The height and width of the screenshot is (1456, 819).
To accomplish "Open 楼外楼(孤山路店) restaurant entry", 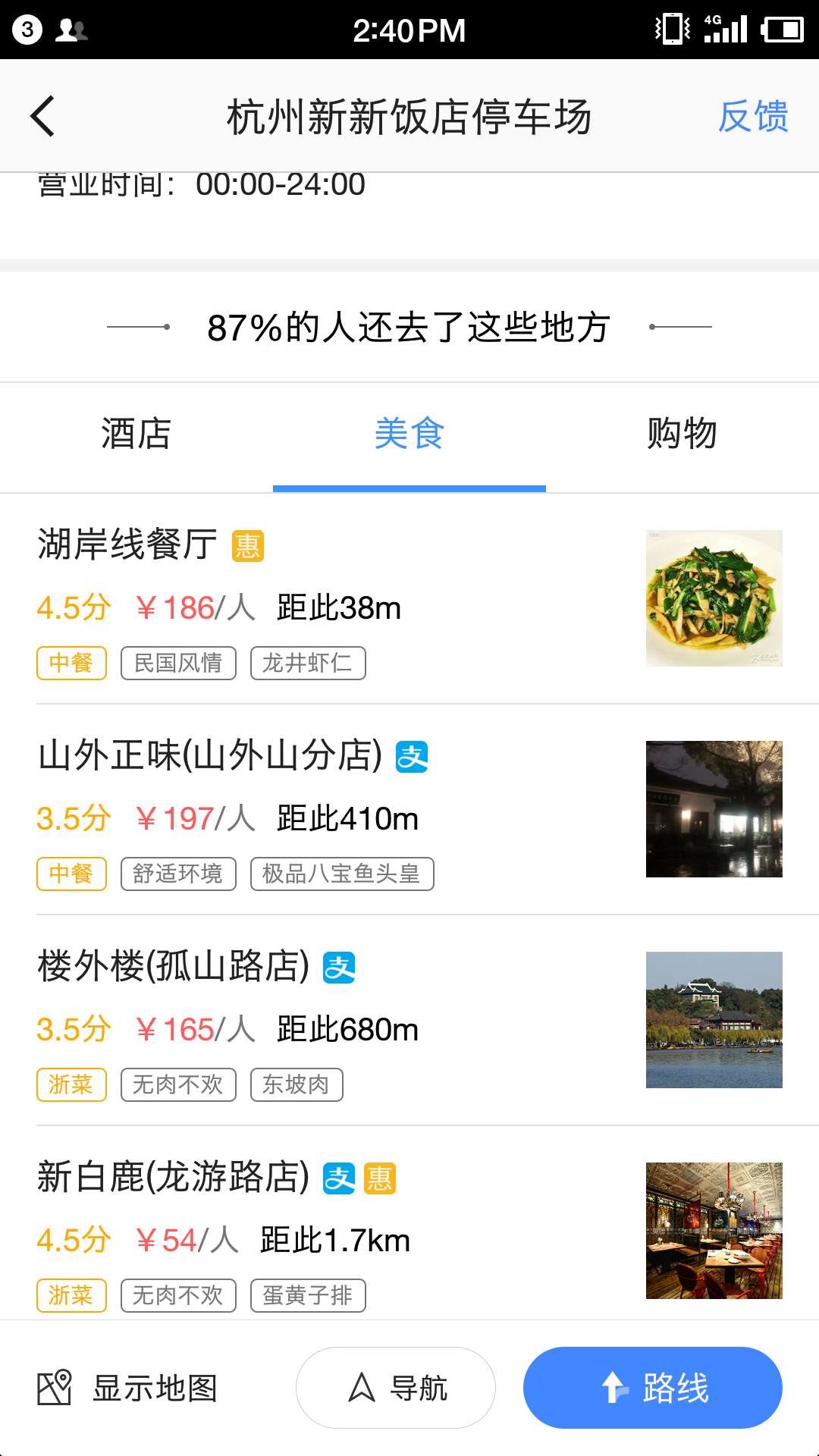I will click(x=334, y=1021).
